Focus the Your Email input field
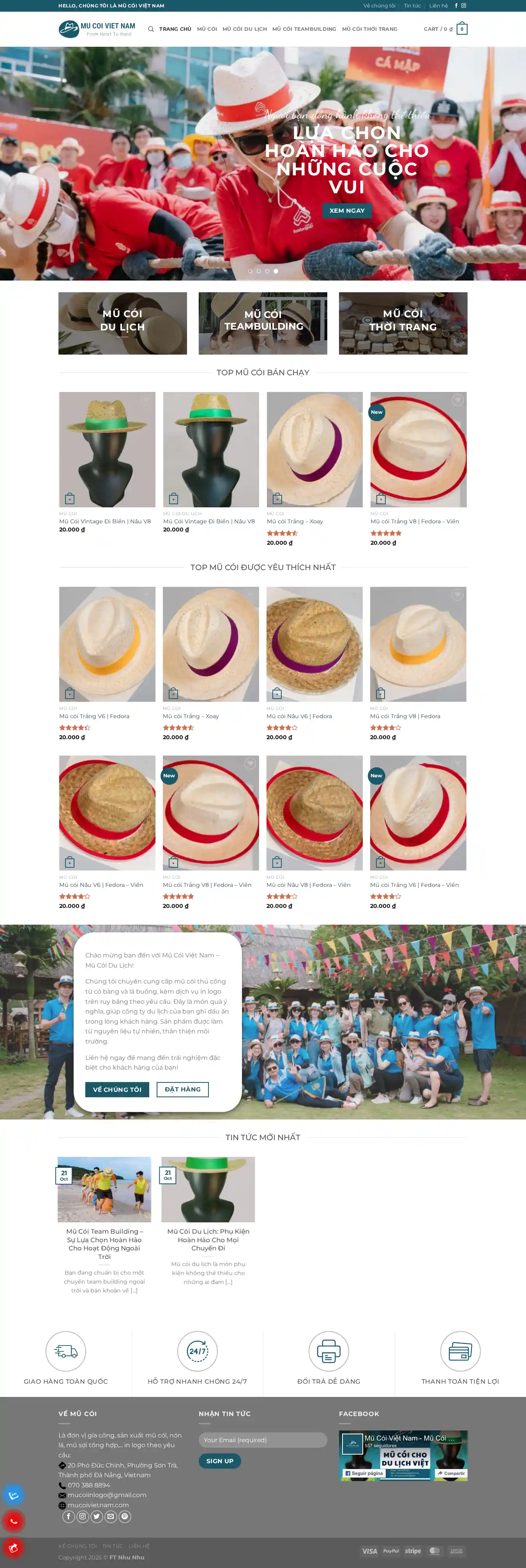This screenshot has width=526, height=1568. click(x=262, y=1439)
